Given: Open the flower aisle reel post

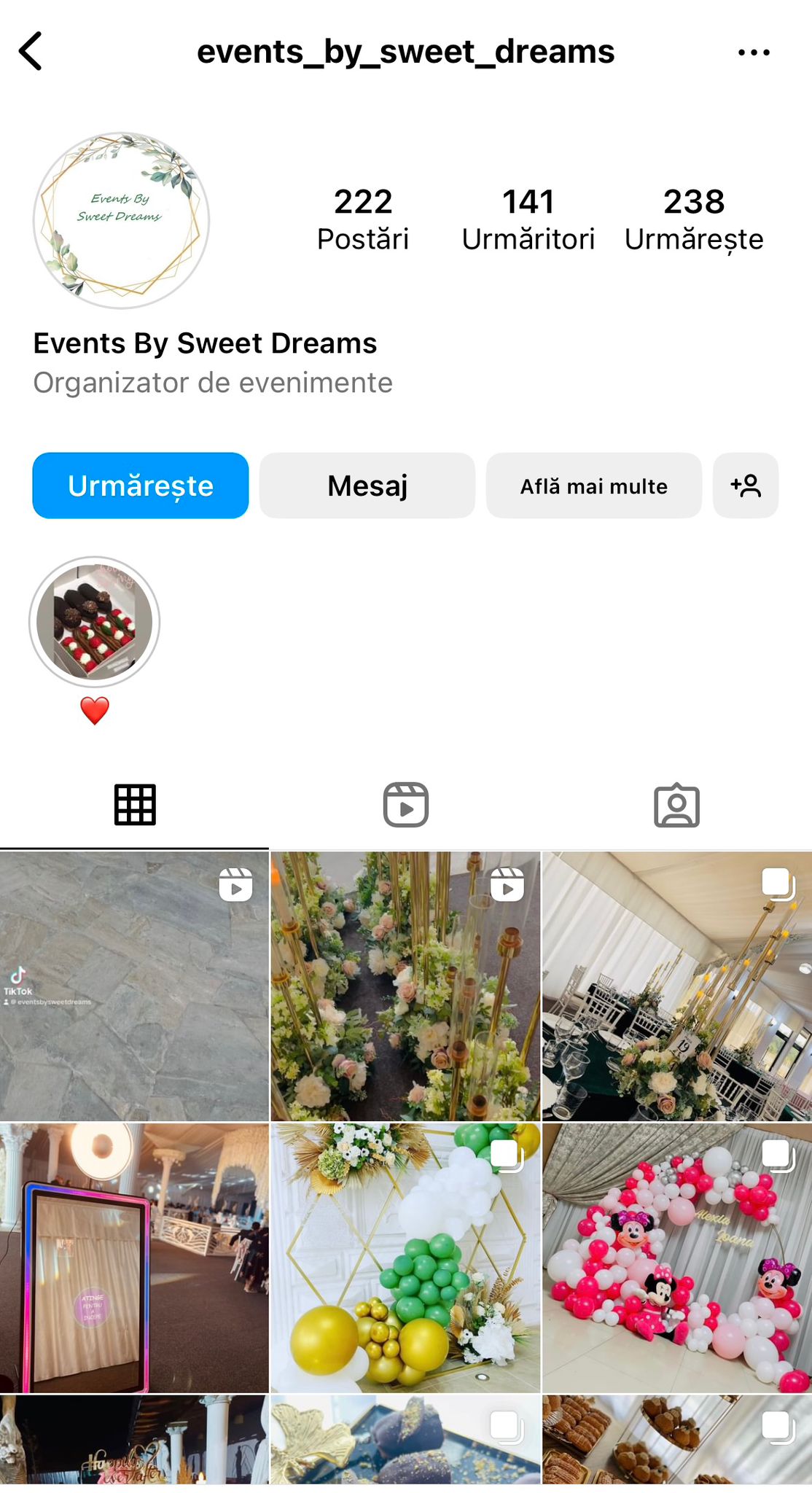Looking at the screenshot, I should click(406, 986).
